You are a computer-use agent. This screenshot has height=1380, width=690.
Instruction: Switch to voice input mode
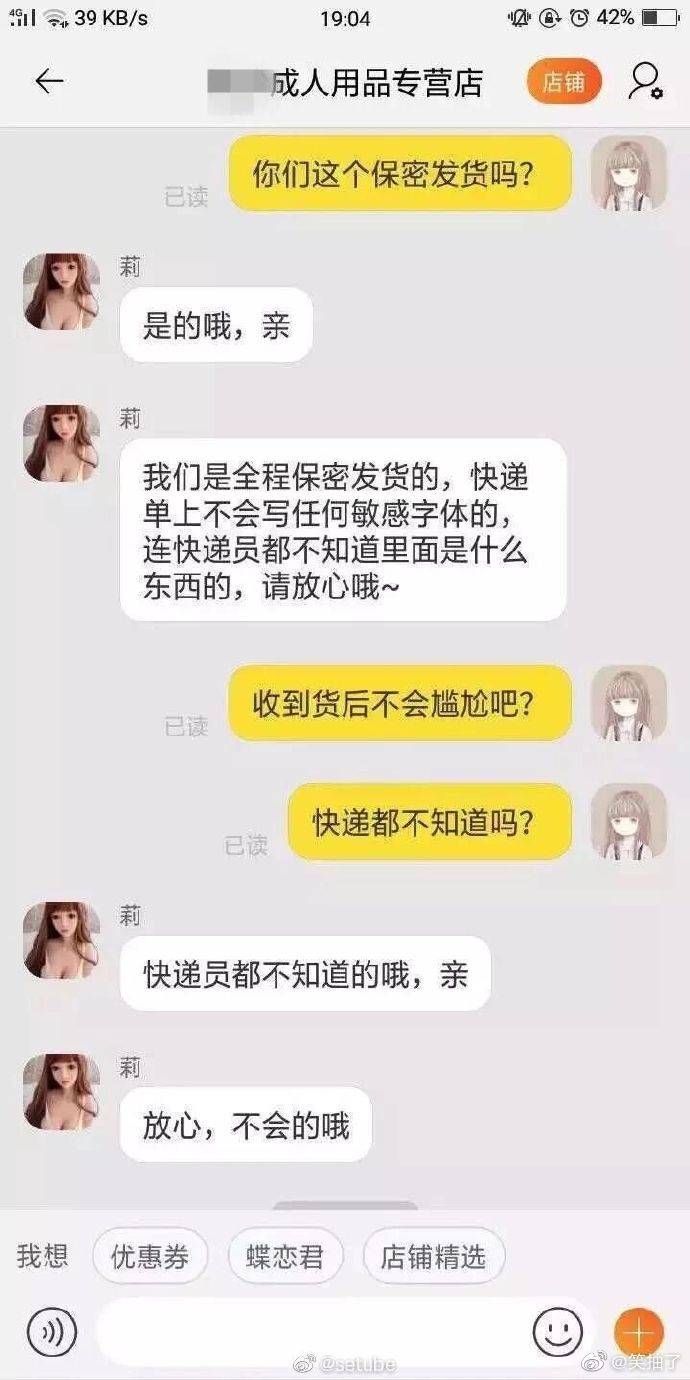coord(52,1332)
